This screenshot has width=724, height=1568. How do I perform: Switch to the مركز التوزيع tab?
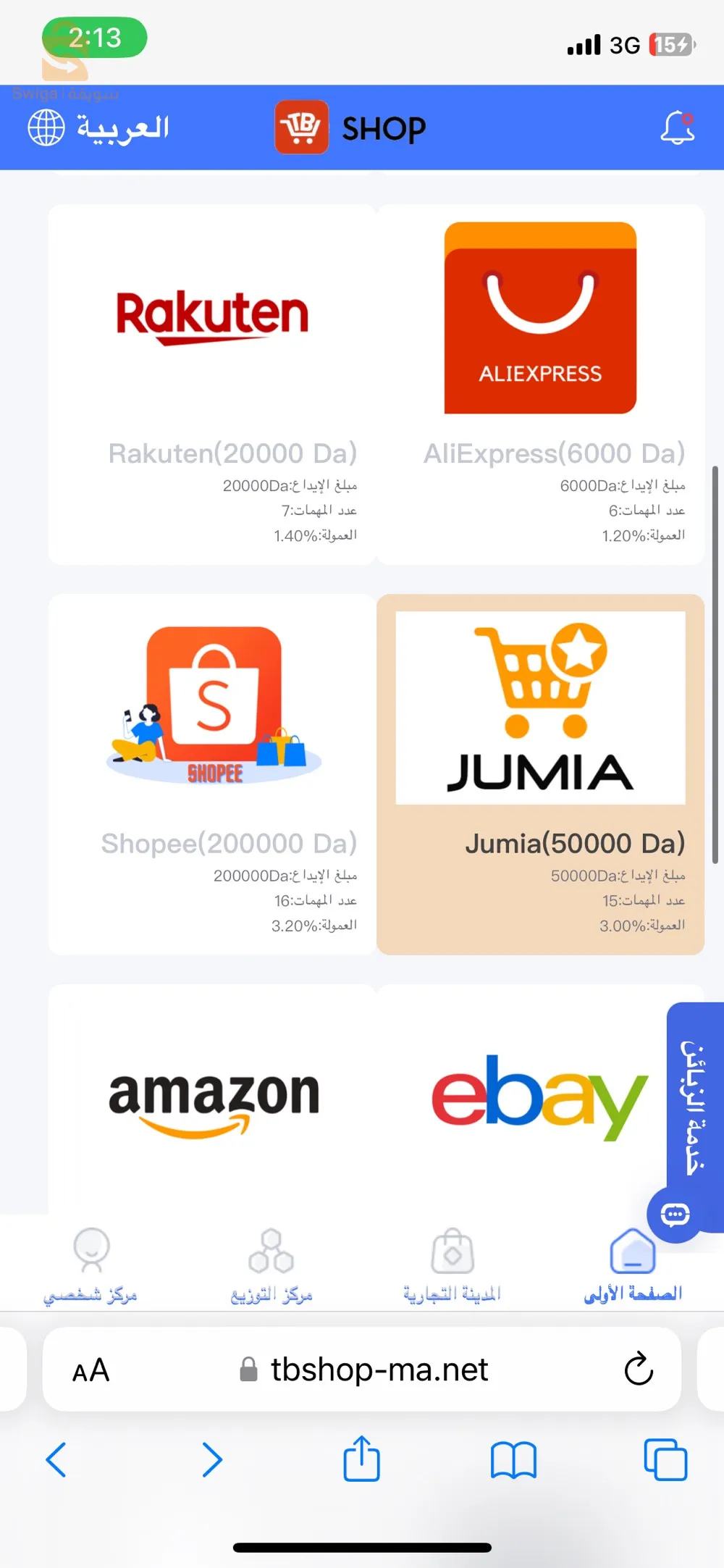click(x=271, y=1264)
